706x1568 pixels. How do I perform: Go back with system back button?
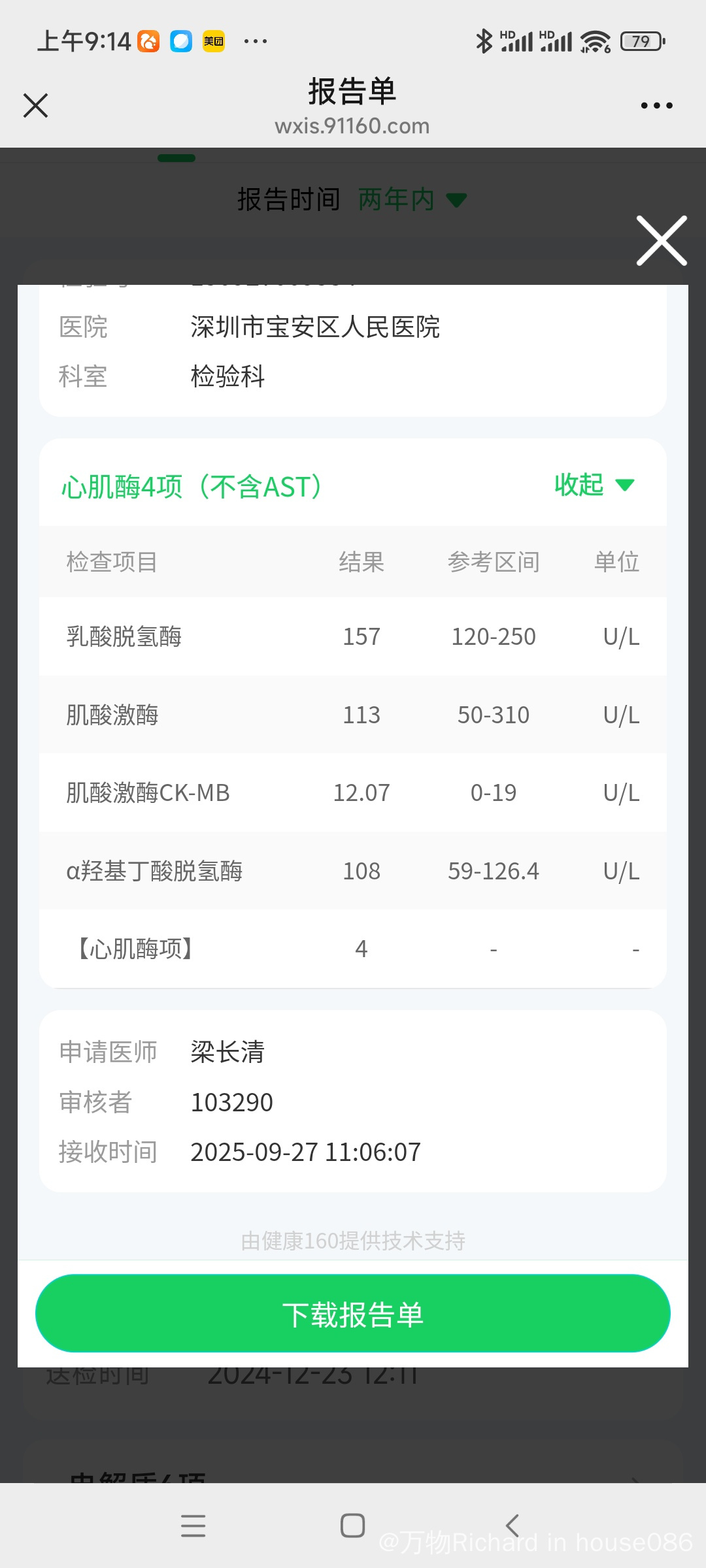513,1526
